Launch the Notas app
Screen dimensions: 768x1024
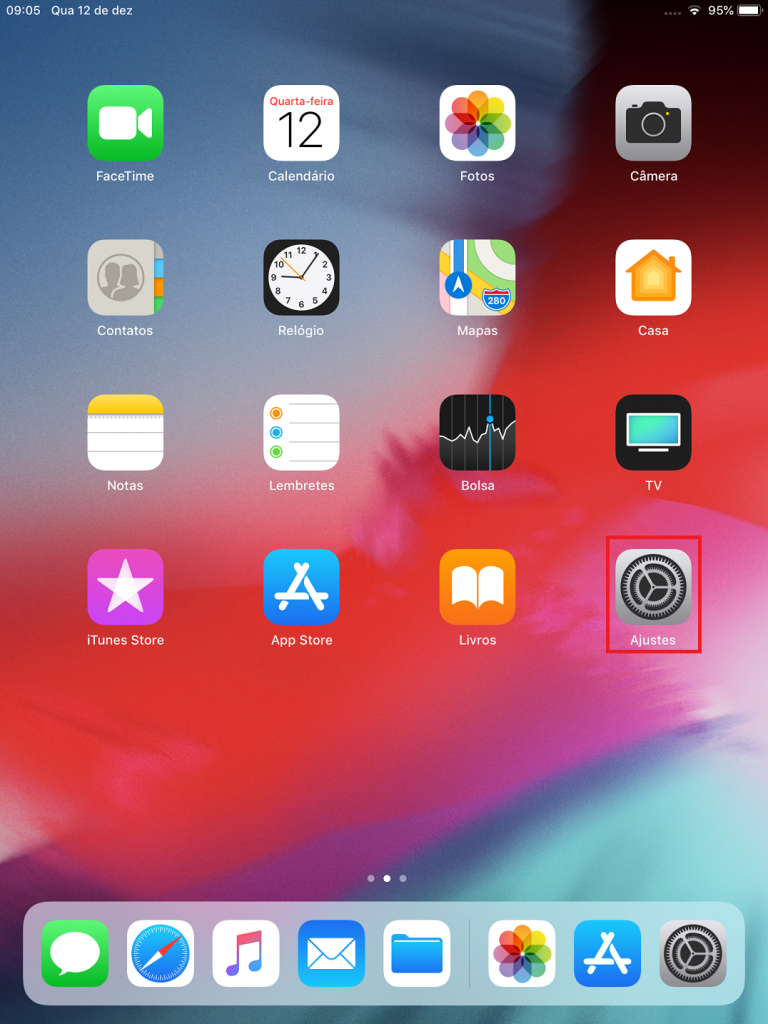tap(125, 433)
